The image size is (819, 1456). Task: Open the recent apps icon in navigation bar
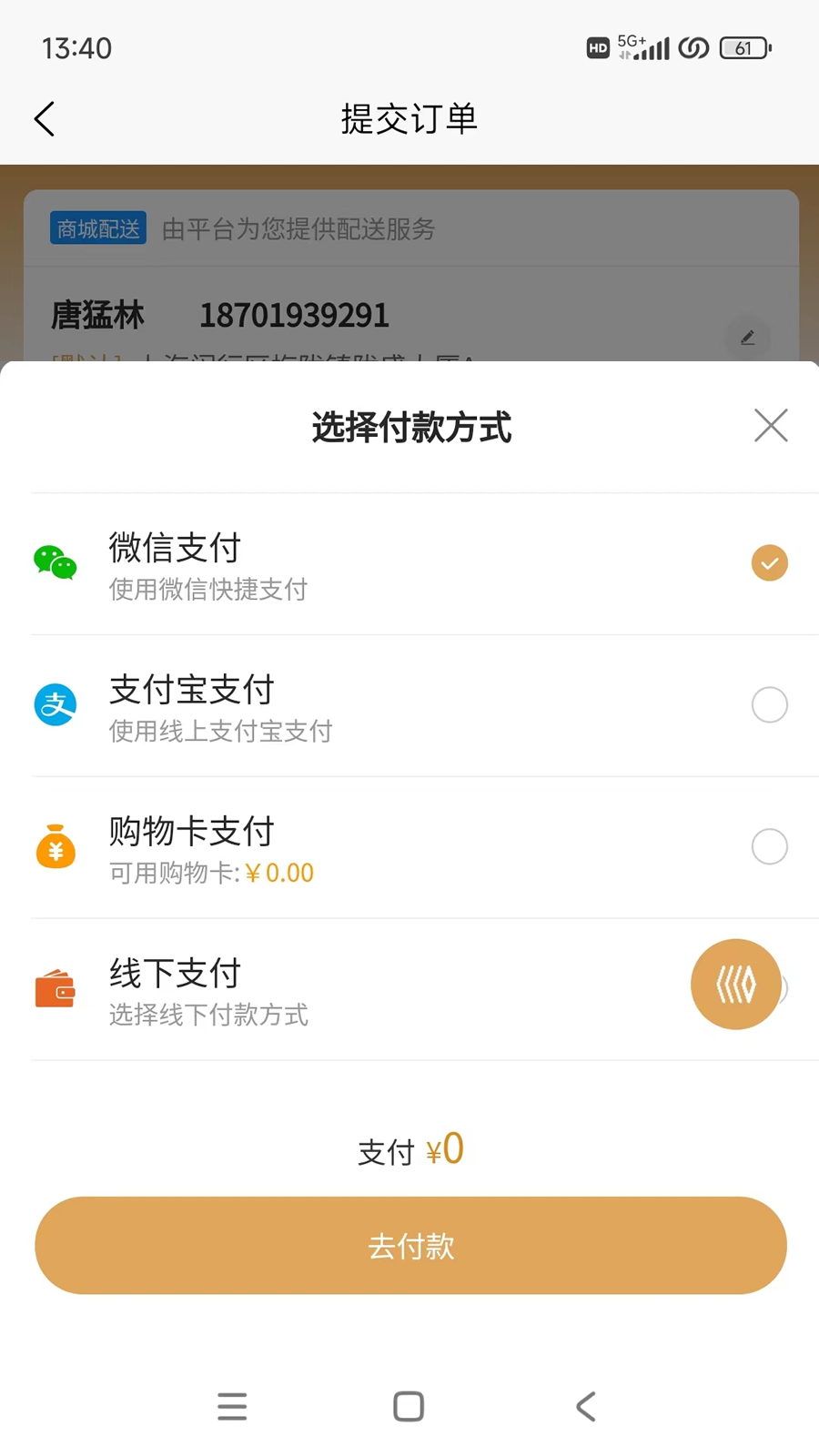(x=233, y=1406)
